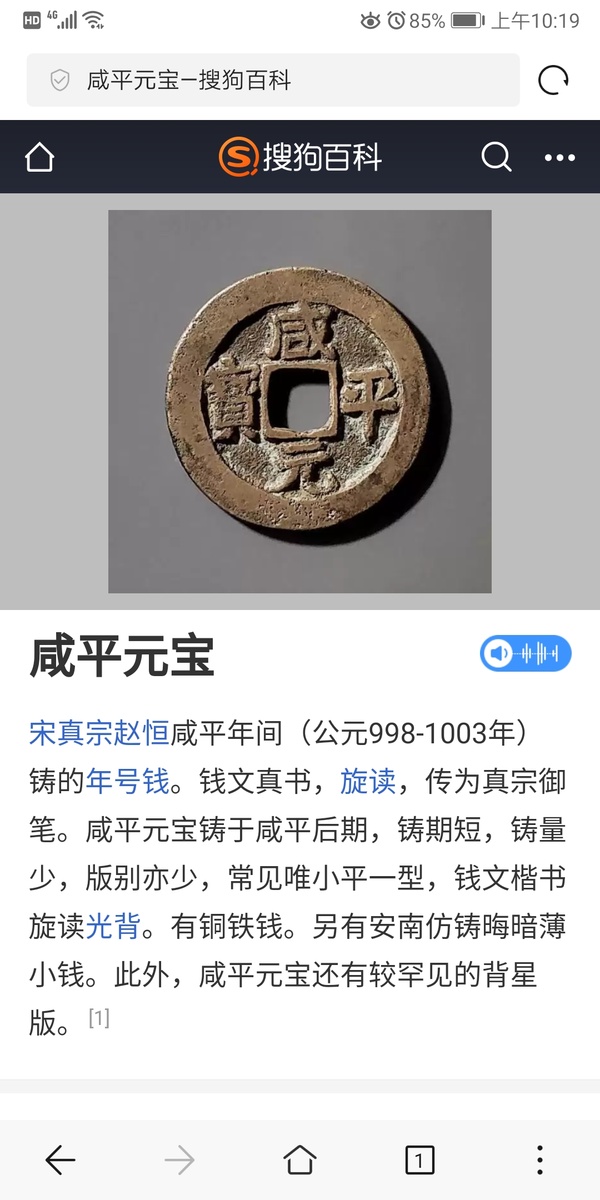View the 咸平元宝 coin image
This screenshot has height=1200, width=600.
tap(300, 401)
